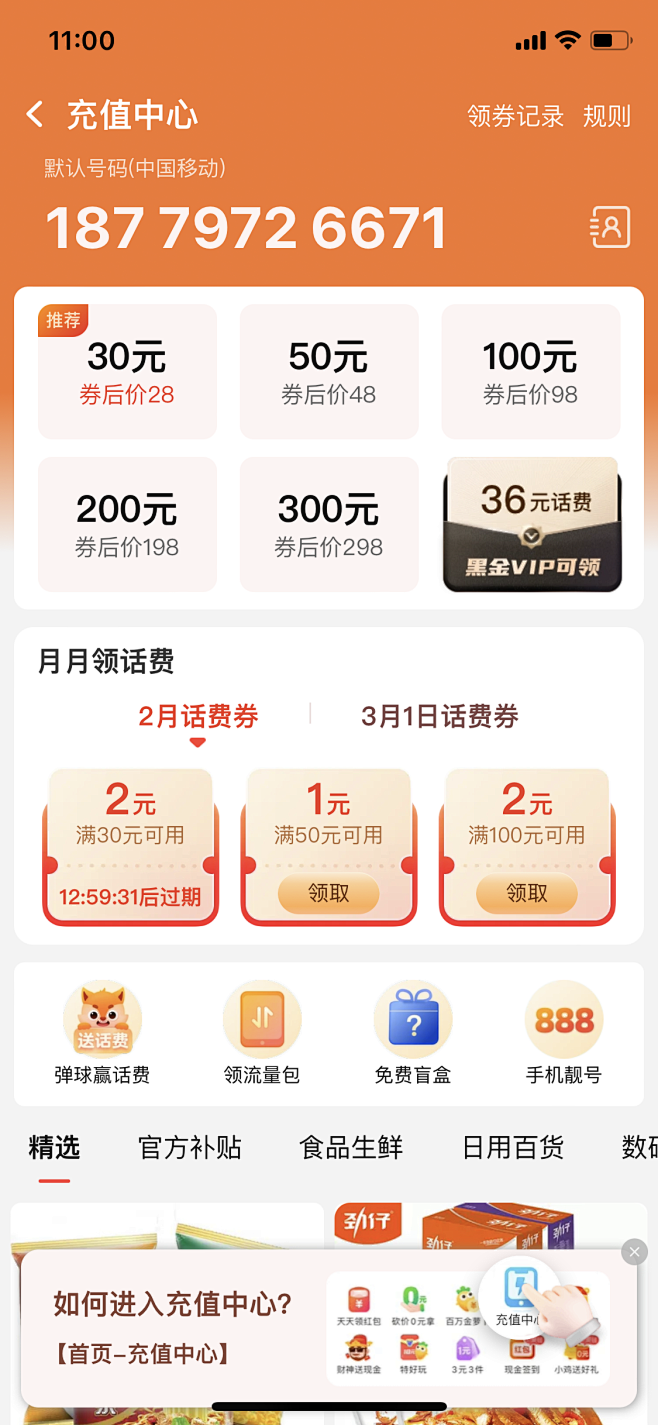Go back from 充值中心
The width and height of the screenshot is (658, 1425).
(35, 115)
